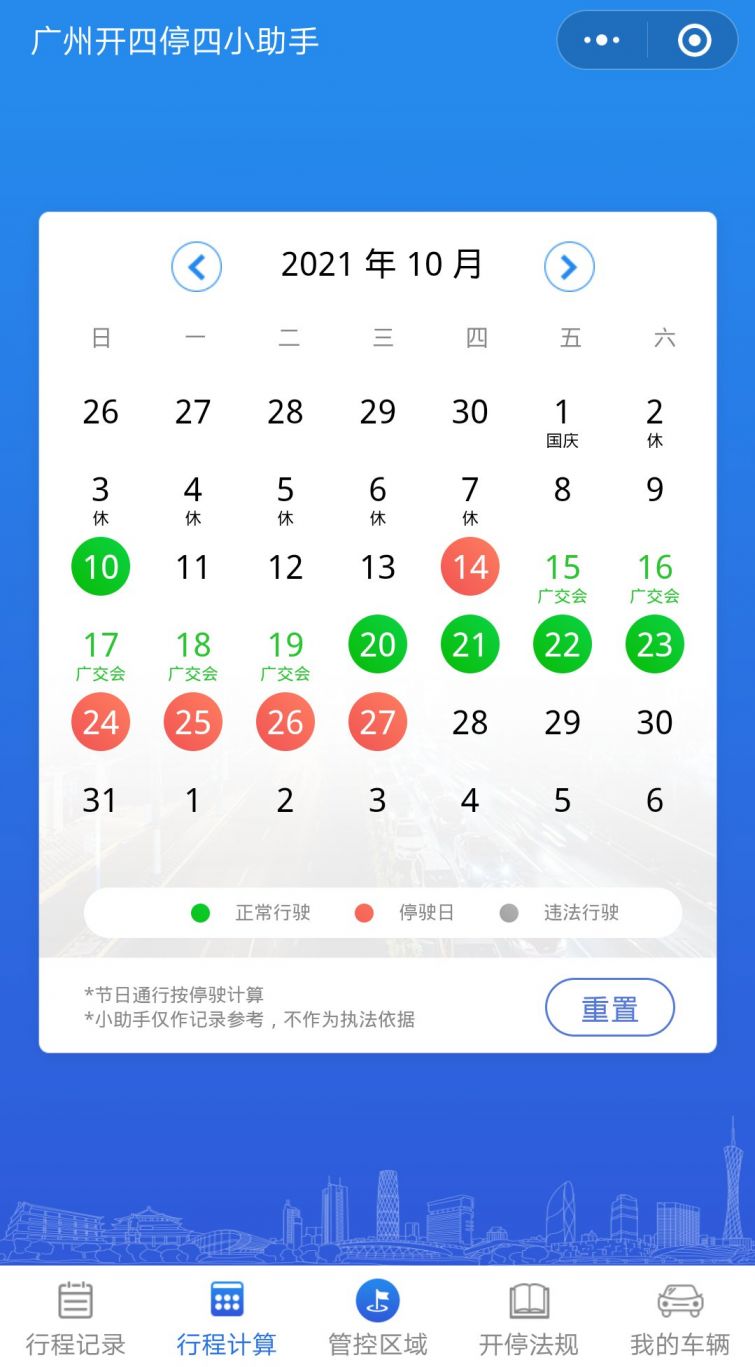
Task: Open the 行程记录 tab
Action: point(75,1319)
